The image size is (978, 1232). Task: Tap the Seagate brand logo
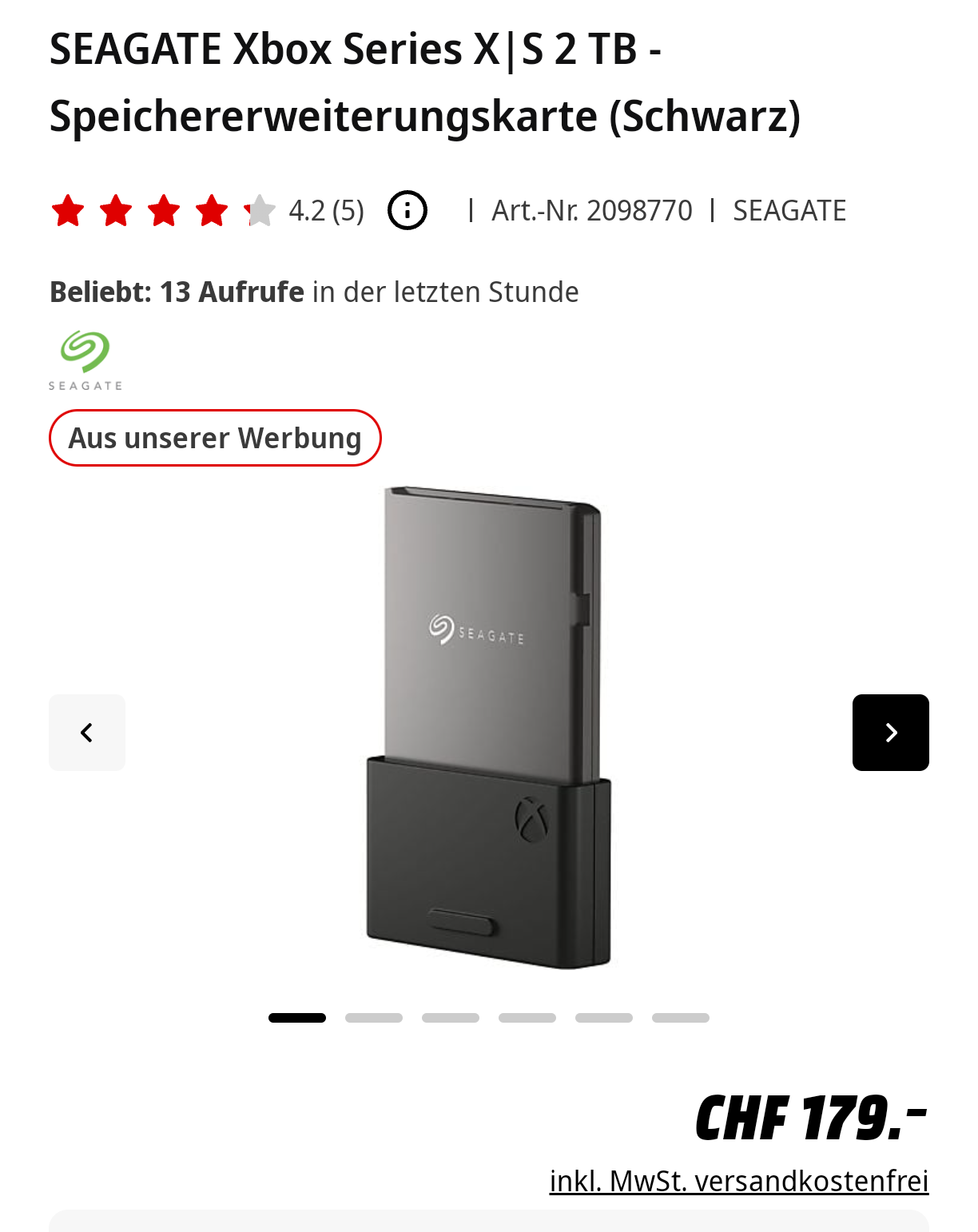pos(85,360)
